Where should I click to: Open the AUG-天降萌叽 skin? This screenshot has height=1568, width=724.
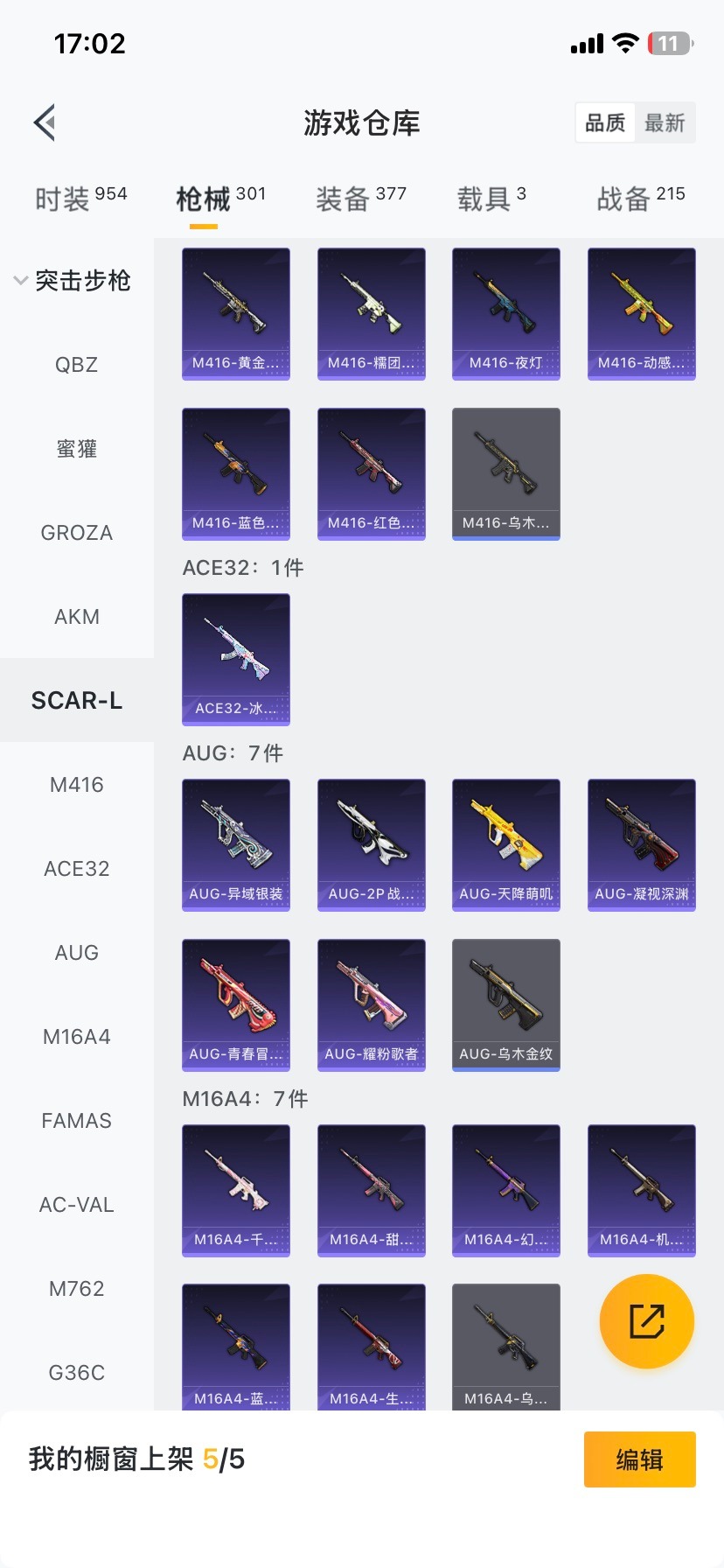505,844
